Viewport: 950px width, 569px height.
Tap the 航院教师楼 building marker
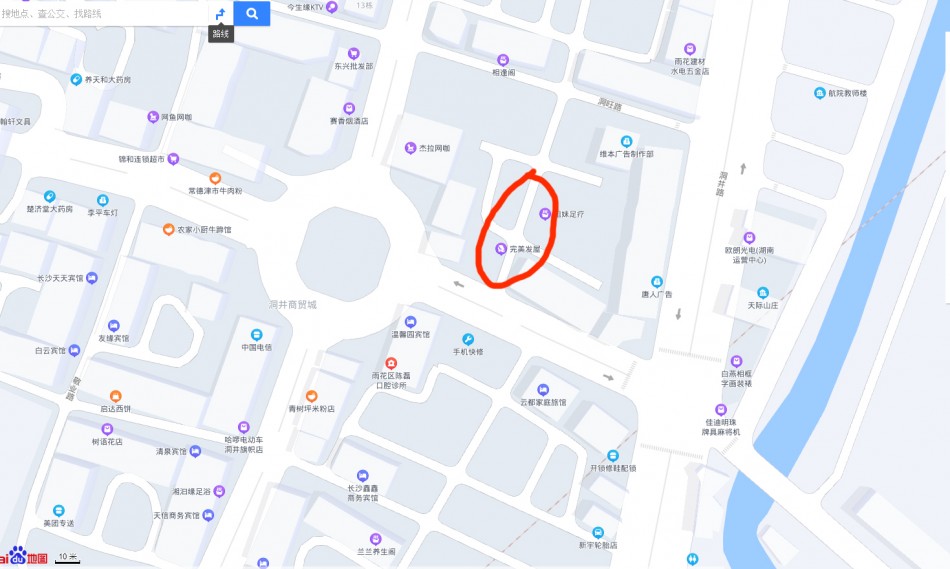pyautogui.click(x=819, y=93)
